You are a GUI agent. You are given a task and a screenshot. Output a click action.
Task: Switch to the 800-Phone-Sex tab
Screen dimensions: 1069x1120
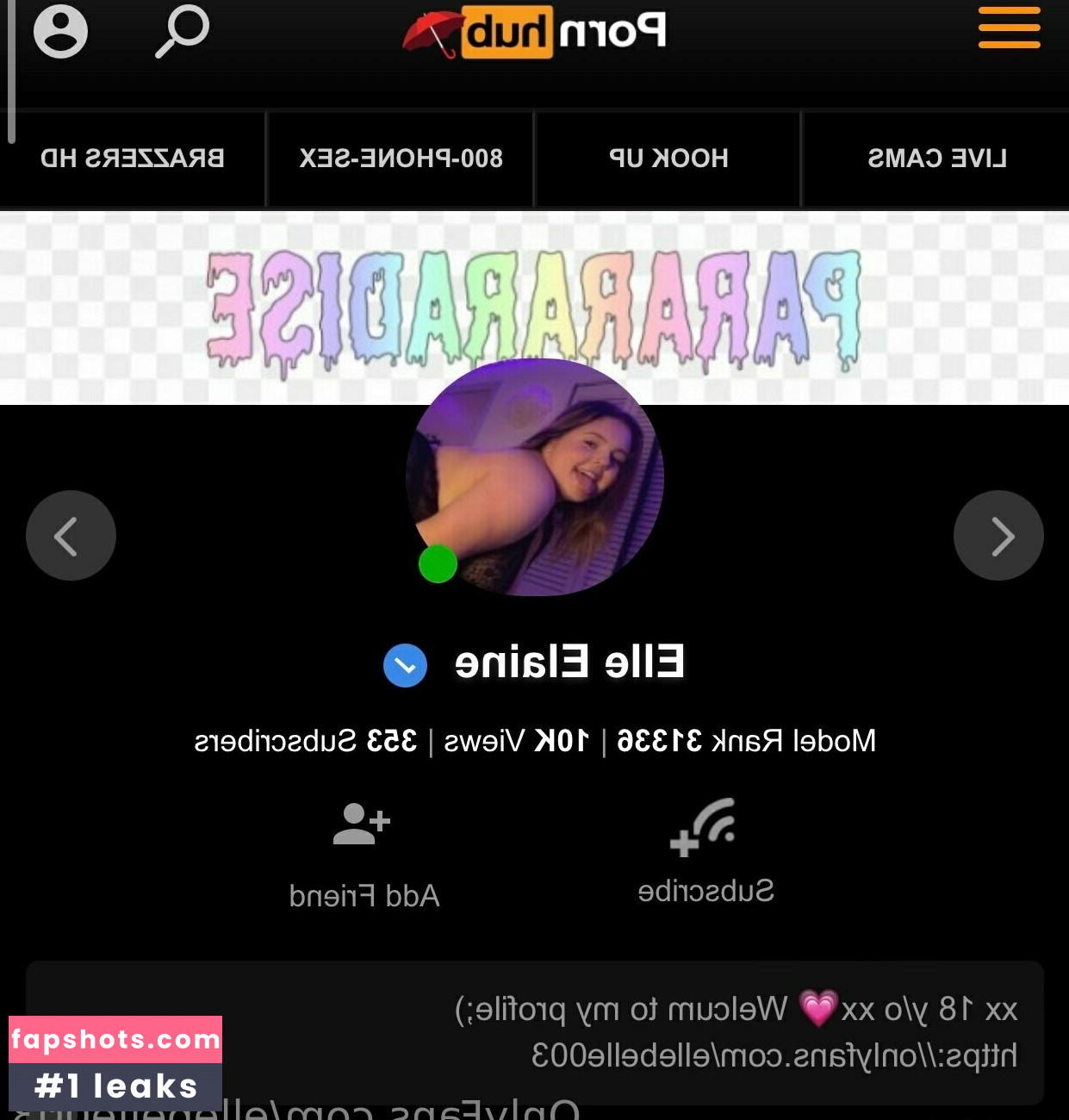[401, 159]
